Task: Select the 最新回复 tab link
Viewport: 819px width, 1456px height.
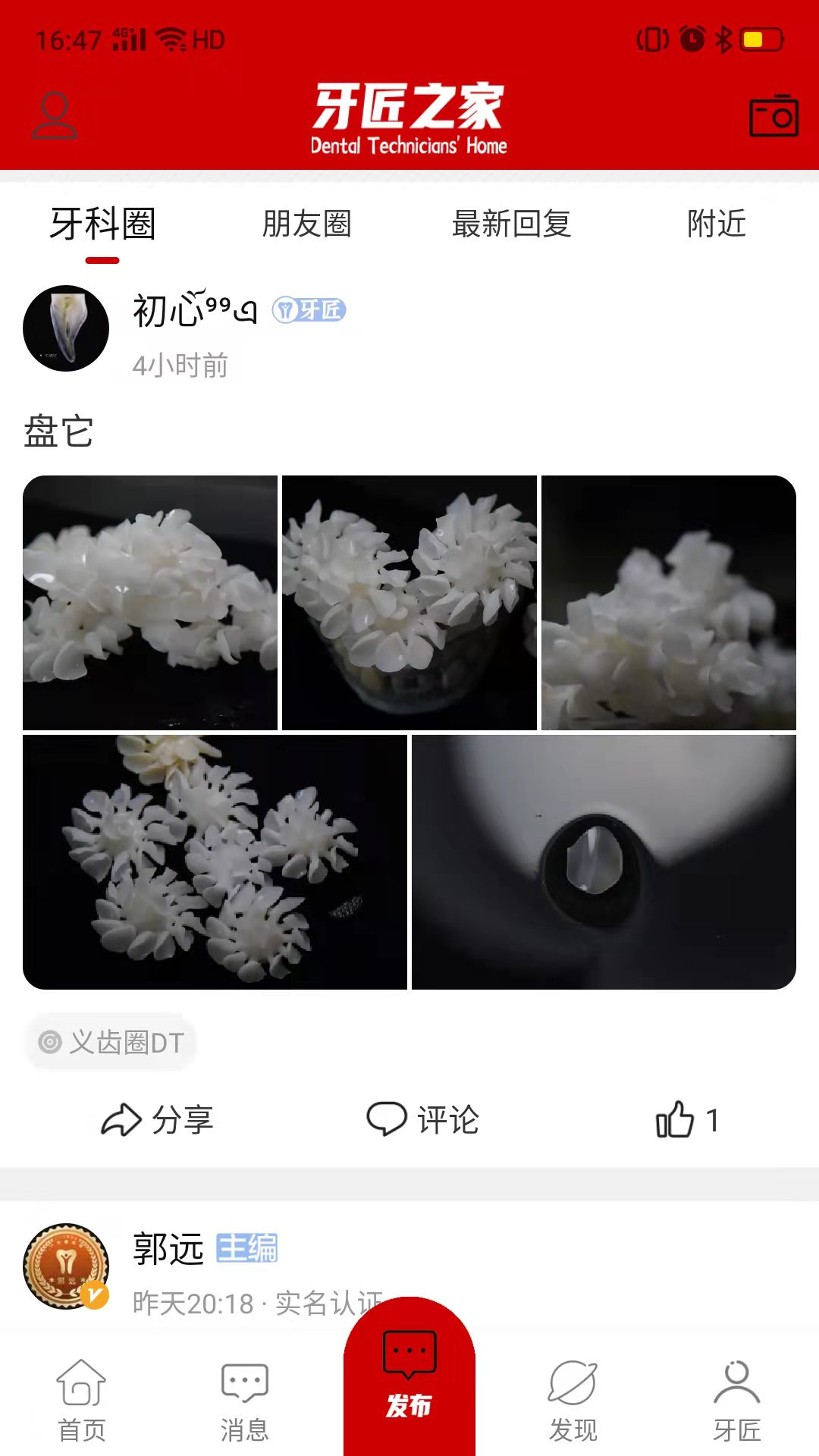Action: [512, 224]
